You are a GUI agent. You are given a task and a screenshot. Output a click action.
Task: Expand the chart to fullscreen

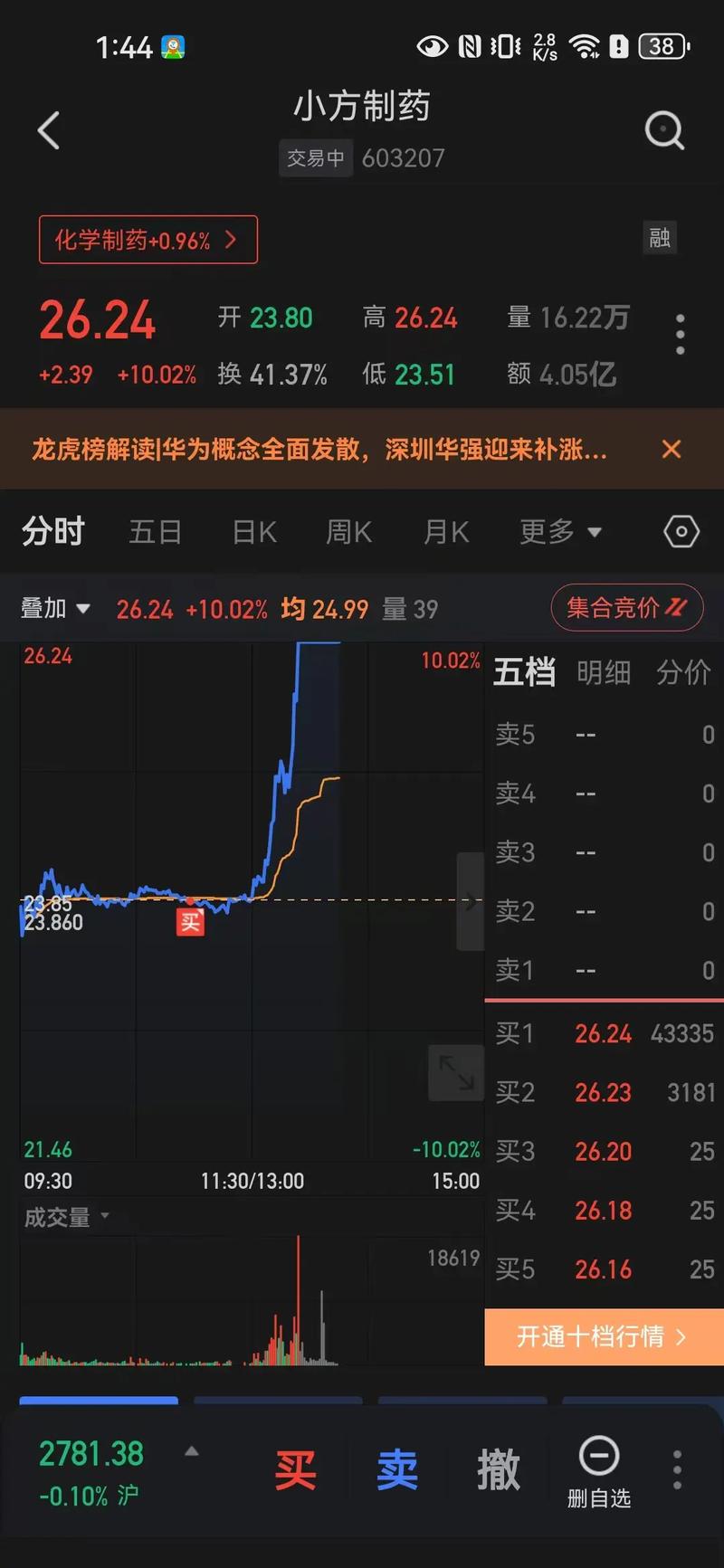coord(455,1072)
